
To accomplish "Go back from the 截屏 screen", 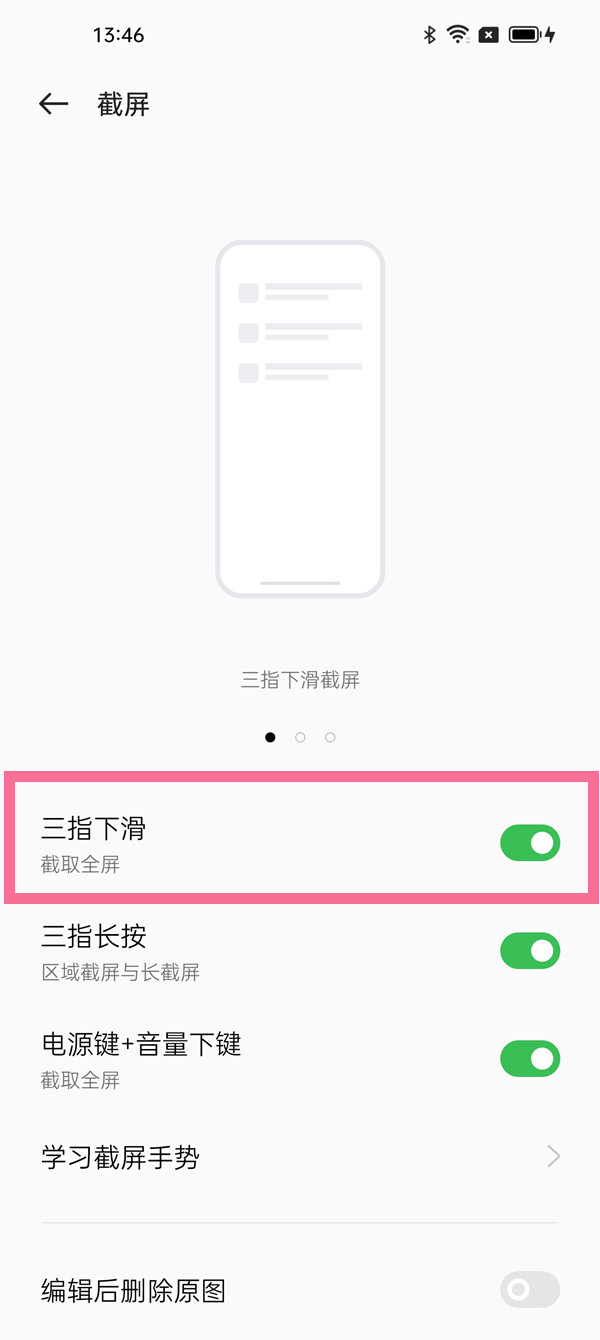I will click(53, 104).
